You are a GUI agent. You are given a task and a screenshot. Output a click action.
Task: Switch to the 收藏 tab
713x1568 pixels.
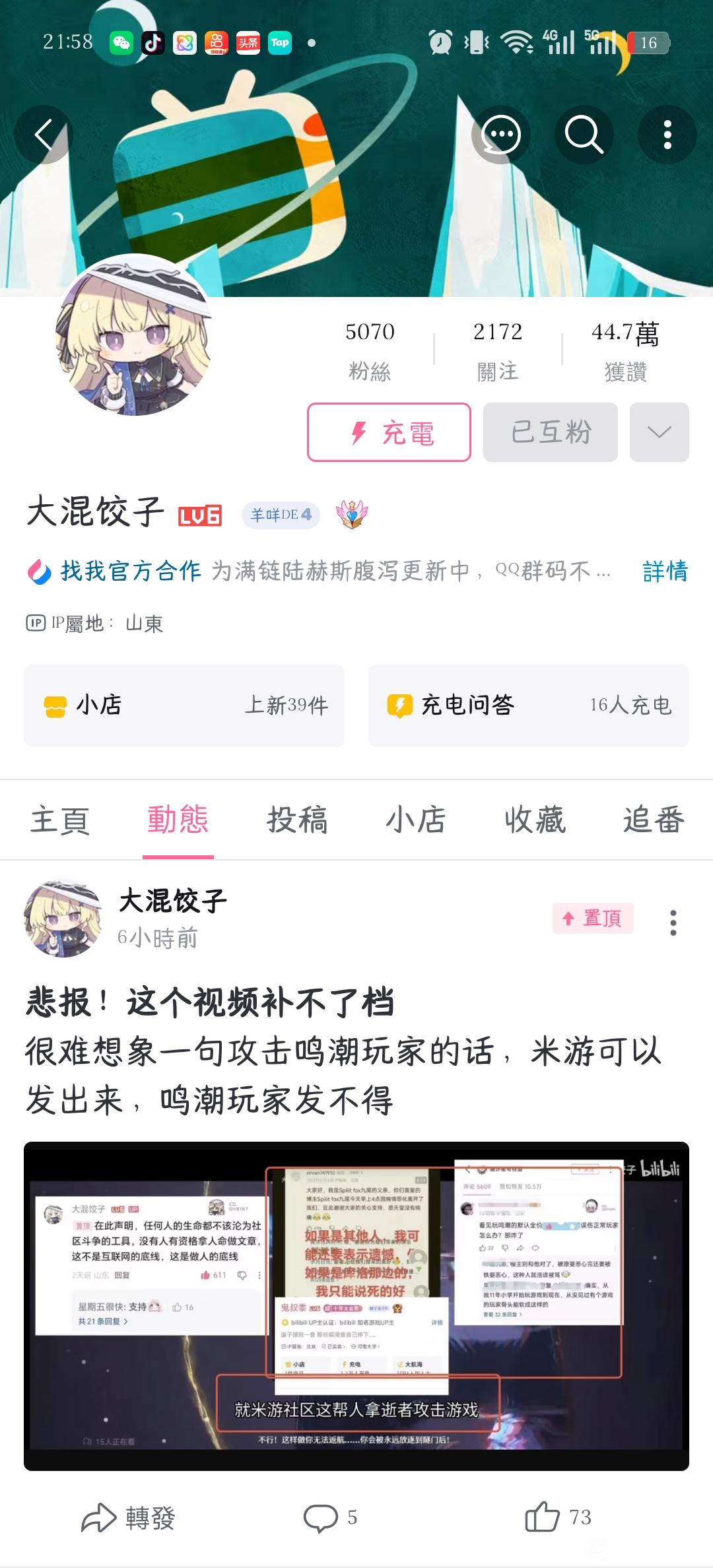pos(535,820)
